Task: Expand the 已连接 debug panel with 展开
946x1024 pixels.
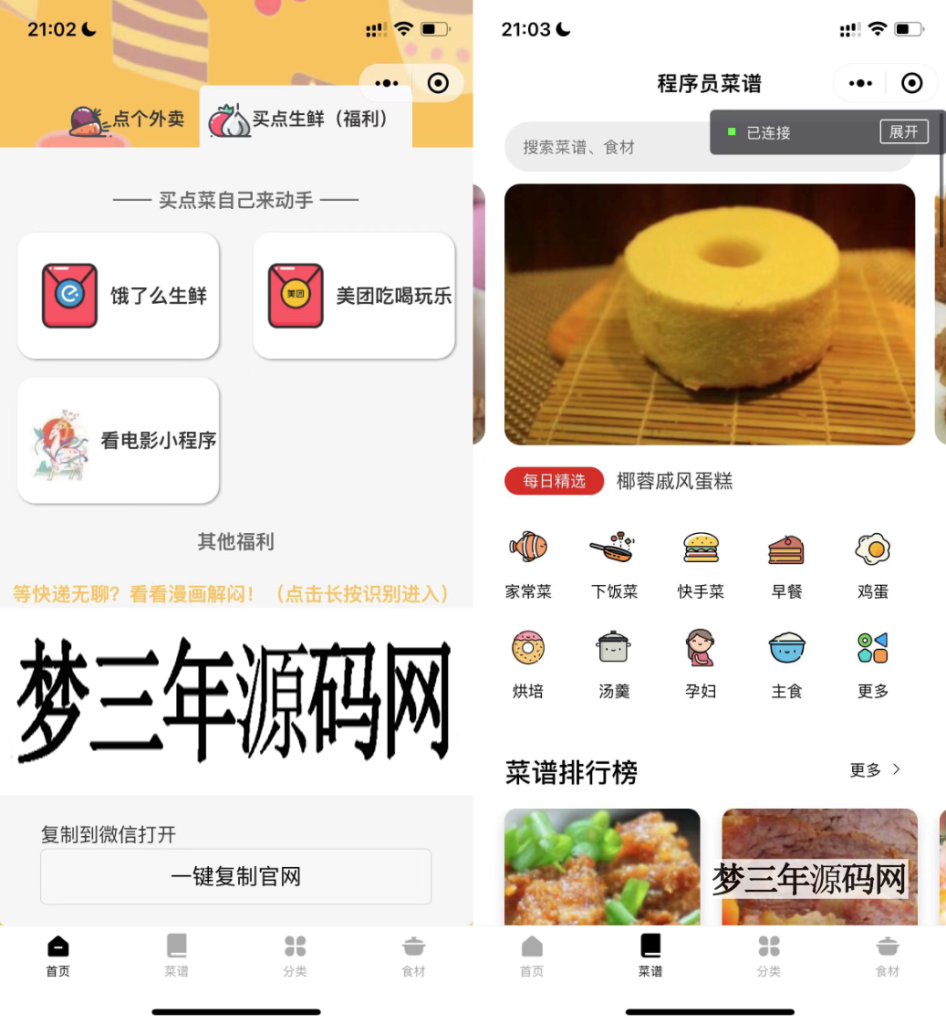Action: [903, 131]
